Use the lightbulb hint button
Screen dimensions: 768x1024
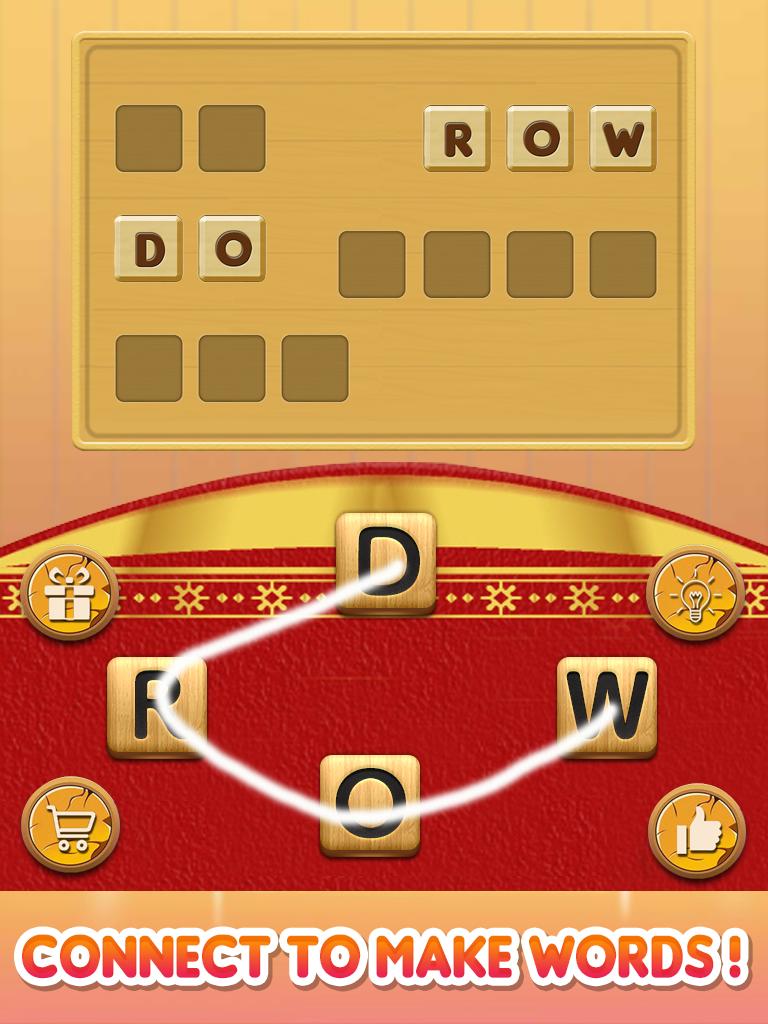point(695,595)
